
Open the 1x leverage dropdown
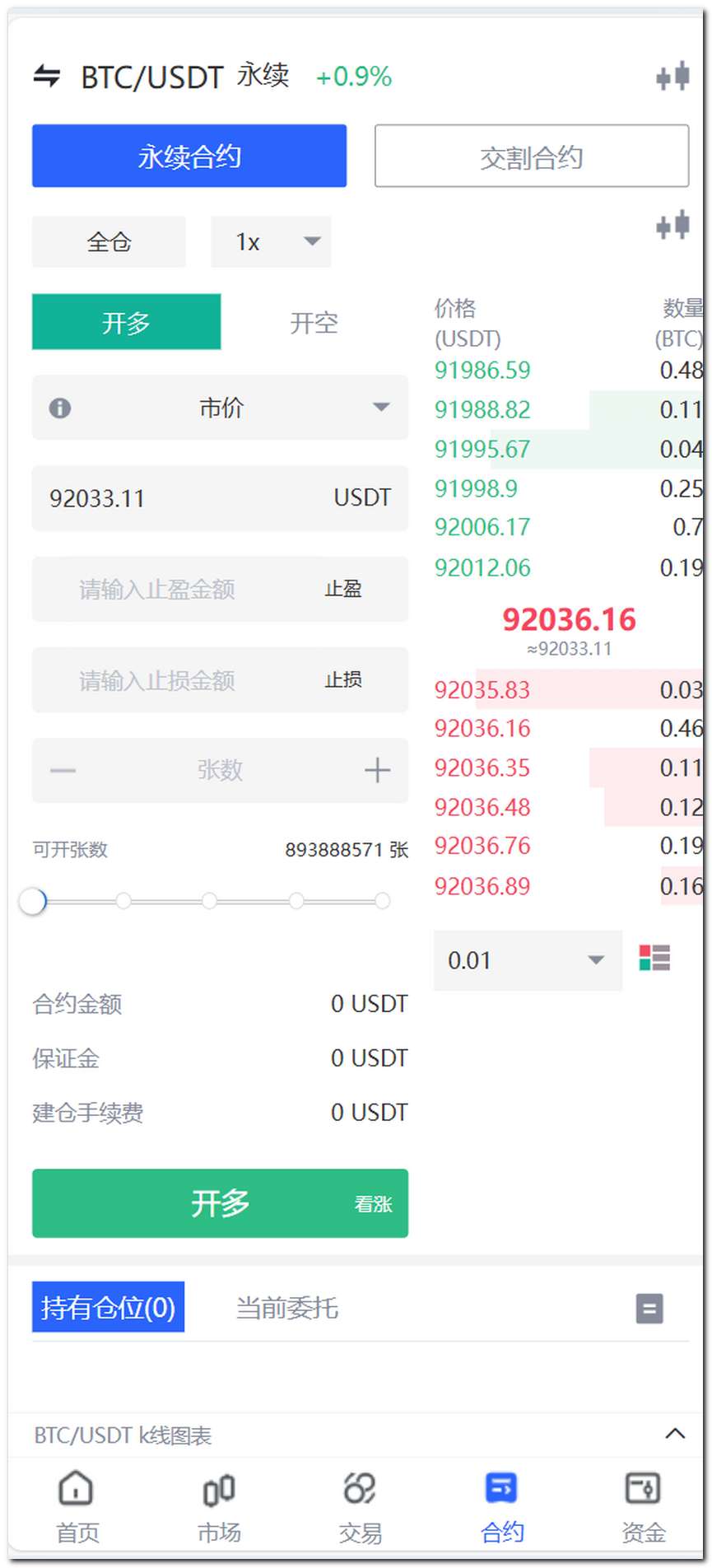click(x=271, y=242)
